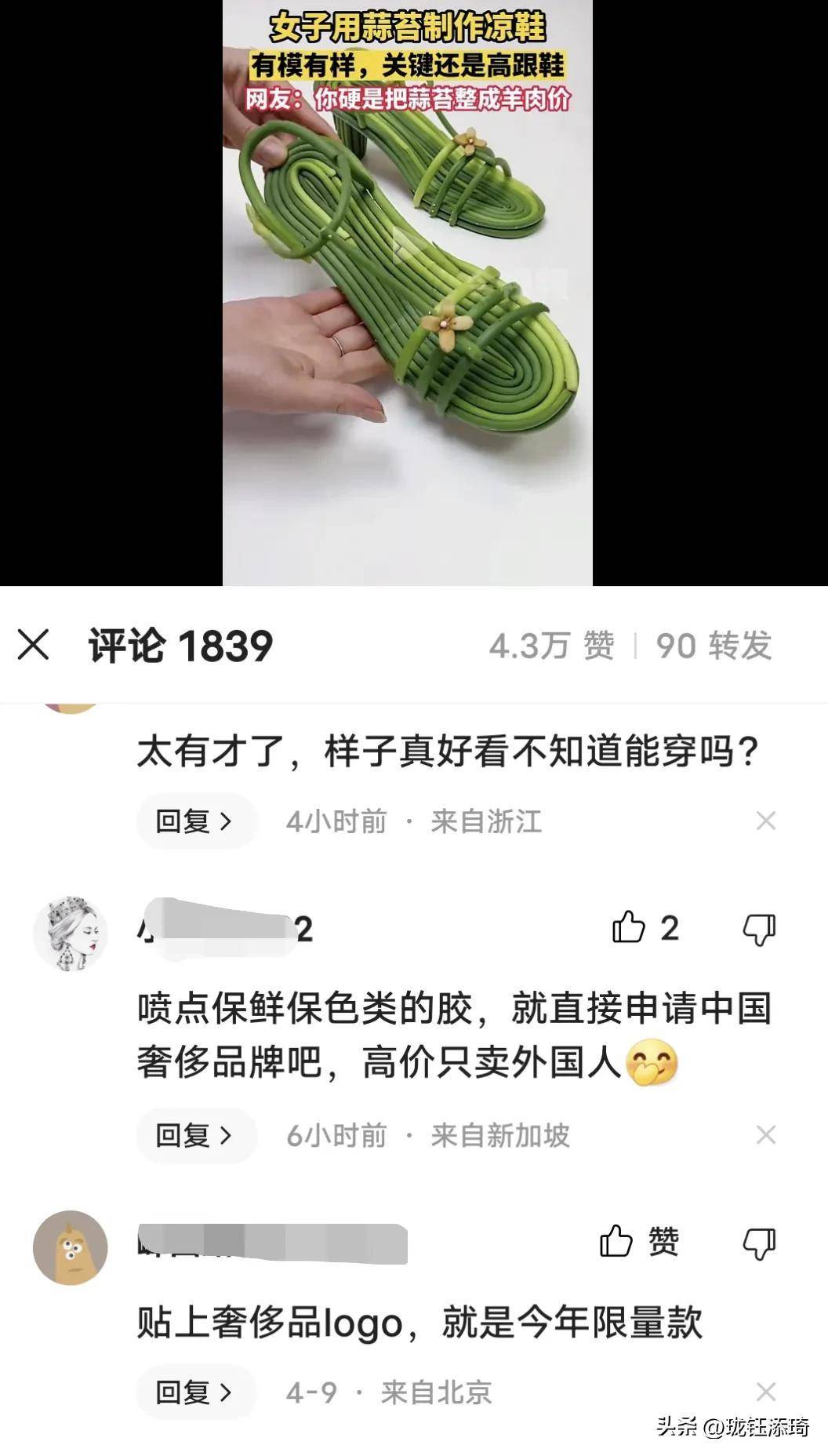This screenshot has height=1456, width=828.
Task: Like the comment about 奢侈品logo
Action: coord(617,1242)
